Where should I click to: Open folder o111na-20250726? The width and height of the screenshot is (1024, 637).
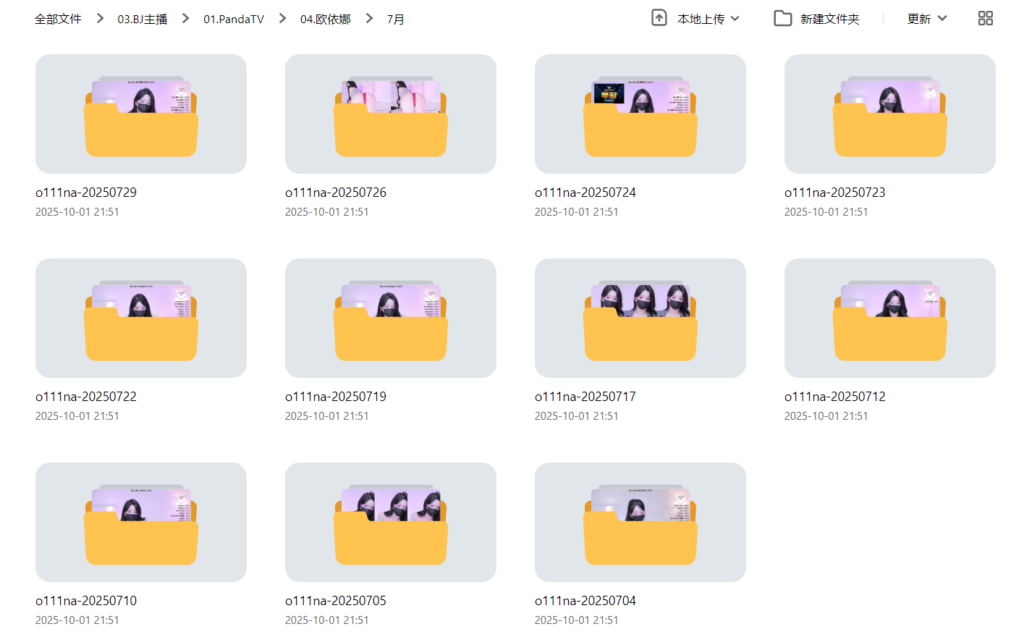[390, 114]
